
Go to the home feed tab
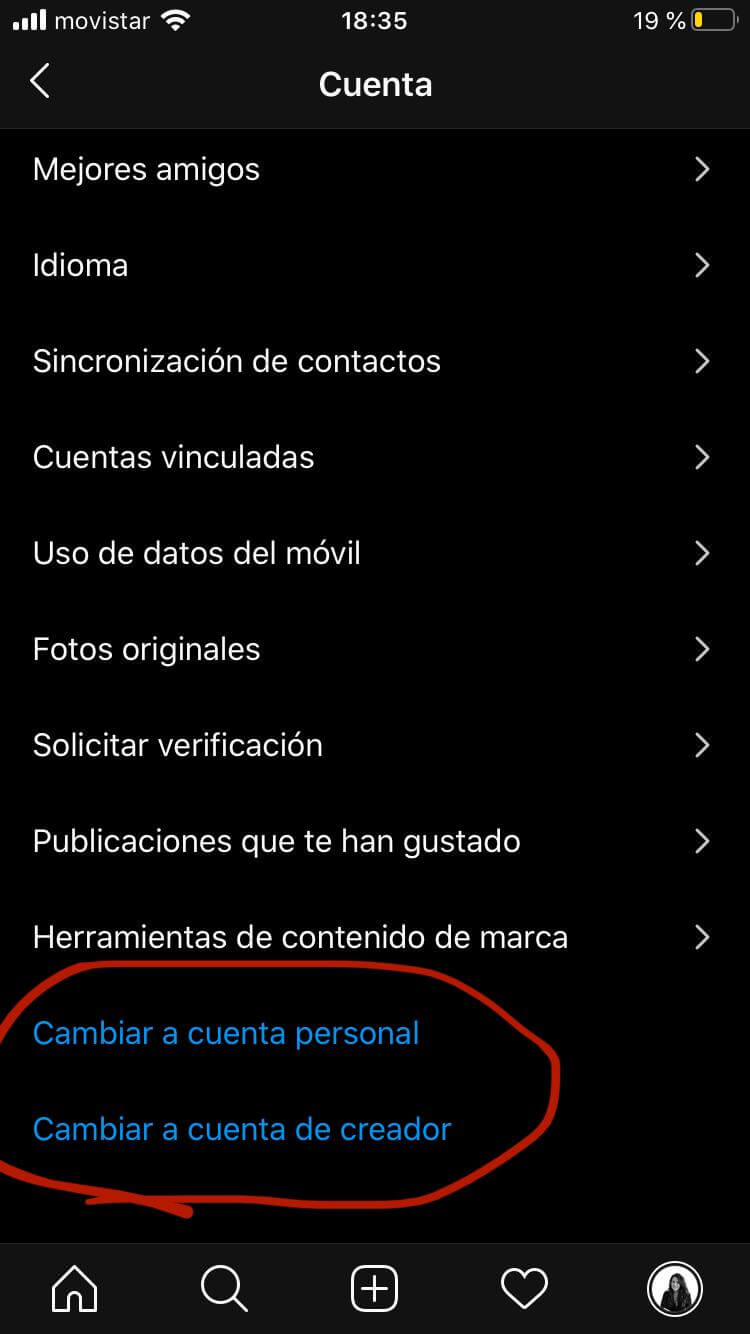click(x=75, y=1288)
